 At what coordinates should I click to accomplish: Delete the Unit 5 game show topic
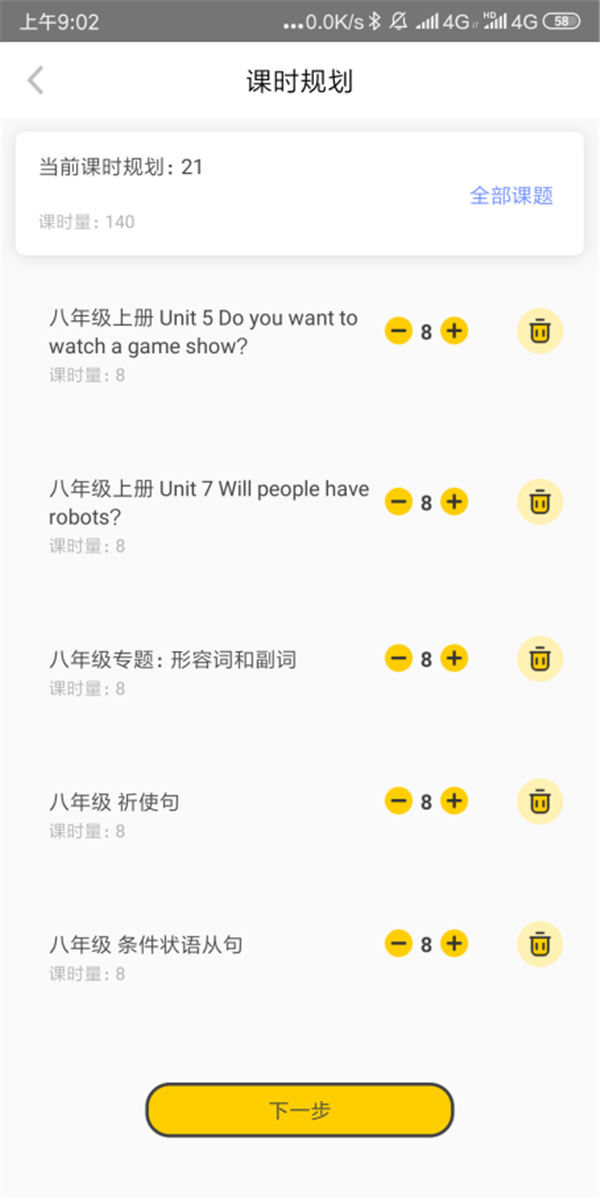click(x=540, y=331)
